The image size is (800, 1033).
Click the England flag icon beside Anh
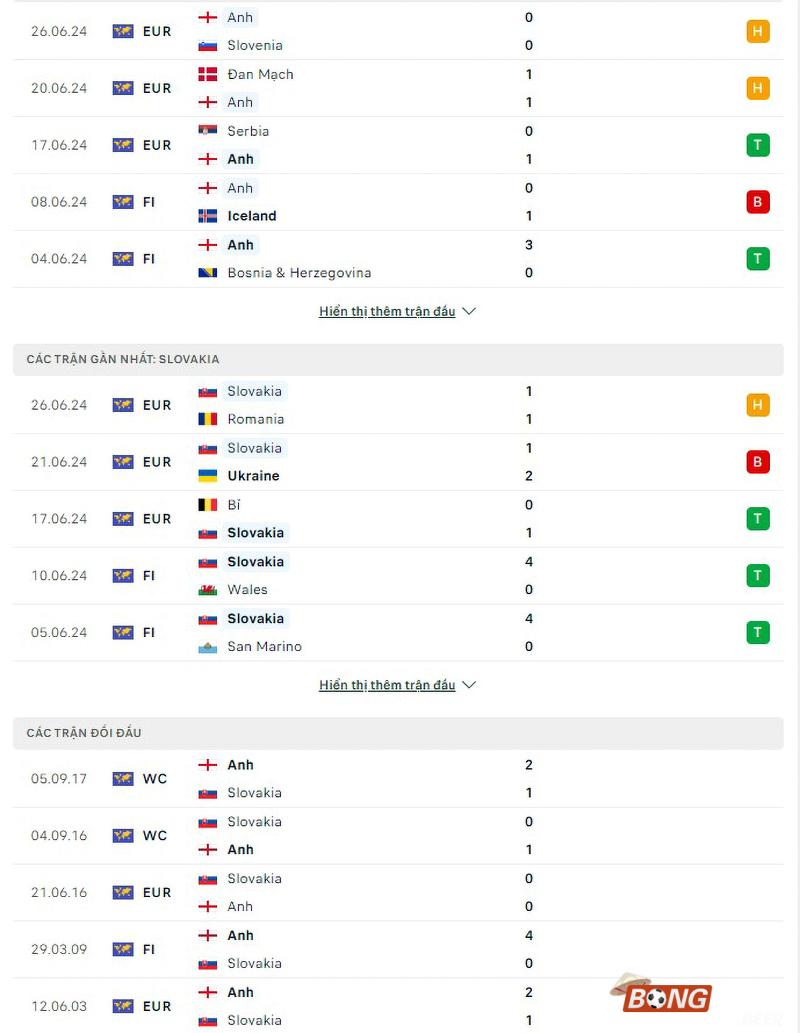pos(208,17)
